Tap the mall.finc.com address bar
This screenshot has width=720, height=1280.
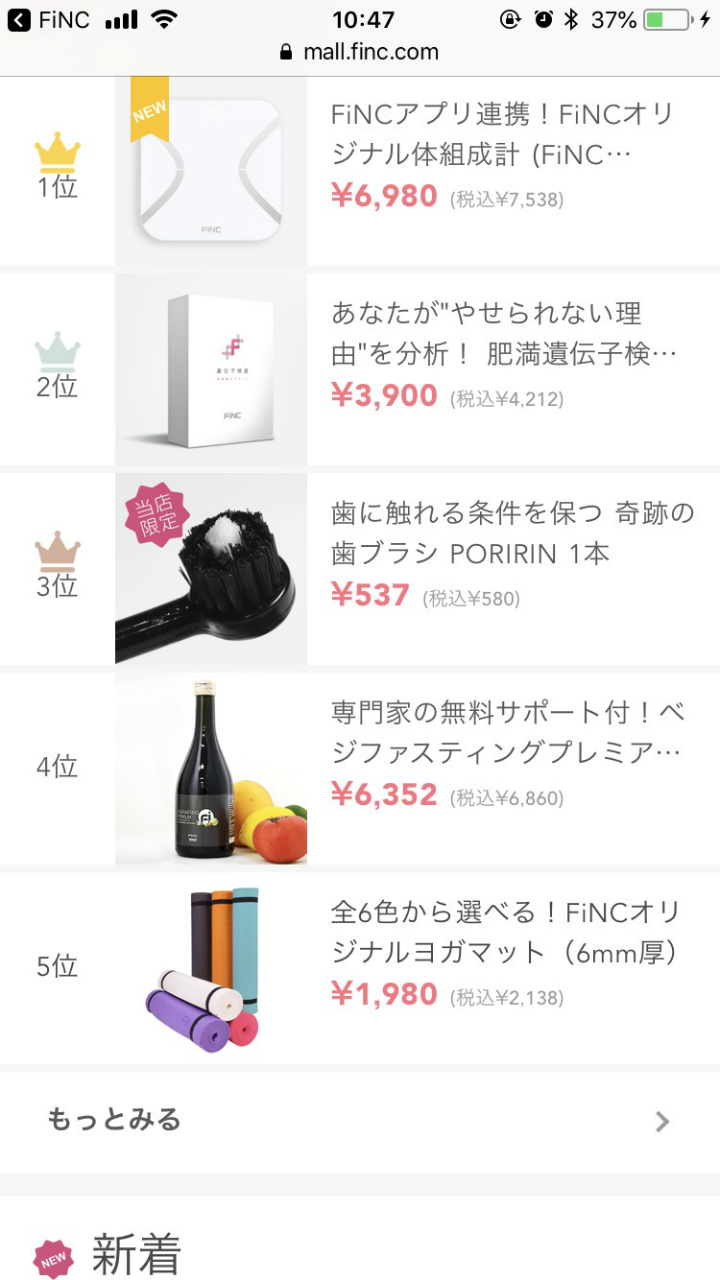click(x=360, y=52)
